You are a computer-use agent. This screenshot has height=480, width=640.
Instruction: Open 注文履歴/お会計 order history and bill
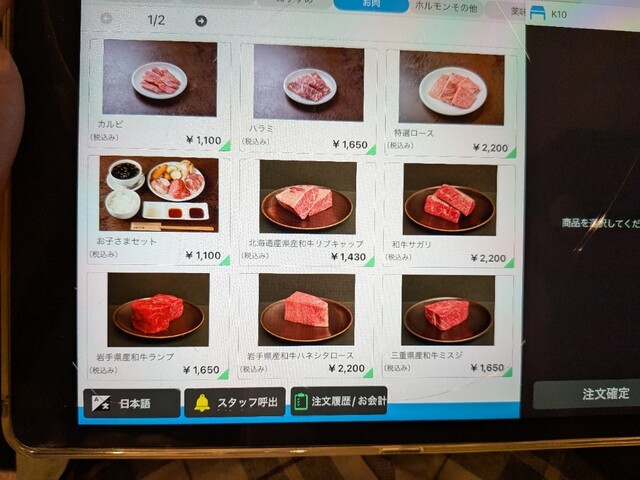[x=339, y=401]
